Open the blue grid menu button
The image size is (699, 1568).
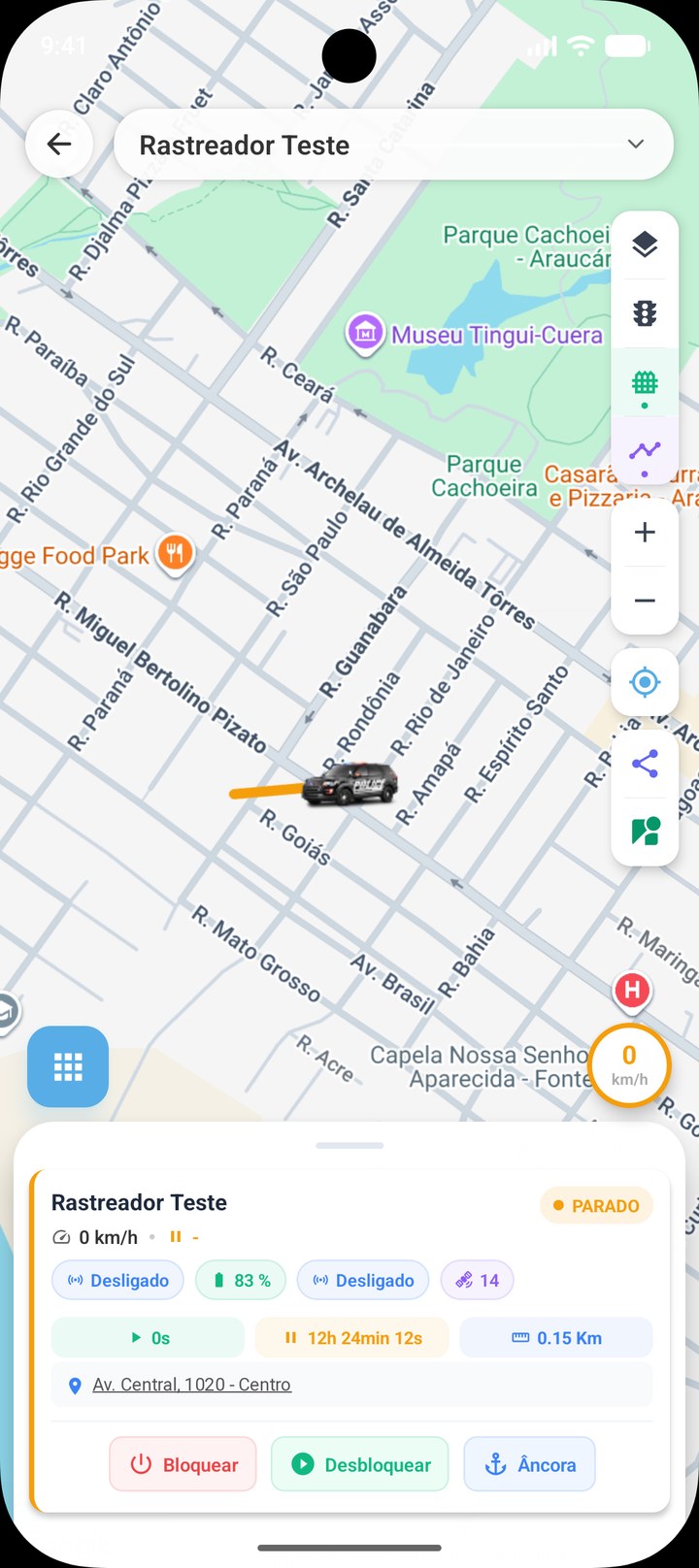[68, 1066]
